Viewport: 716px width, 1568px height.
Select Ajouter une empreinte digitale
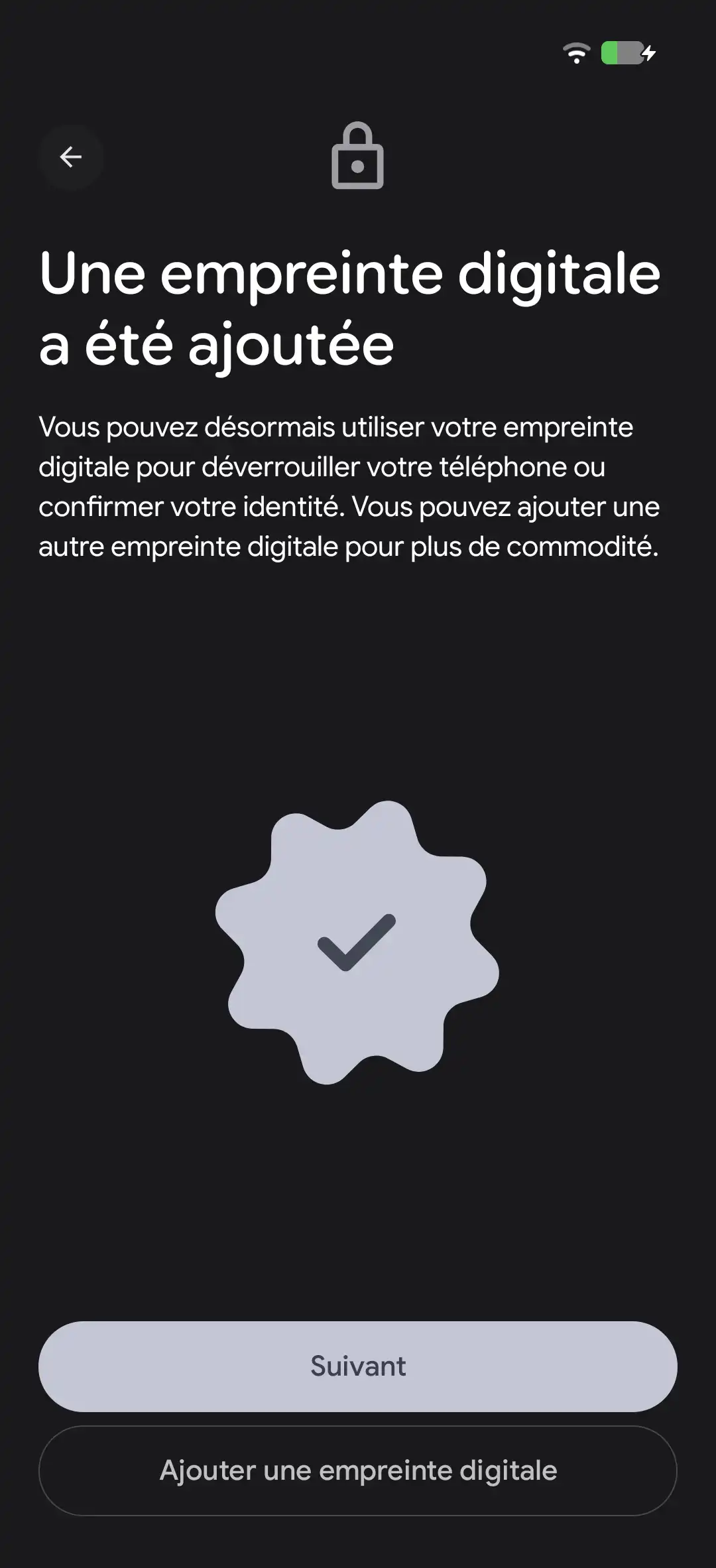[358, 1470]
